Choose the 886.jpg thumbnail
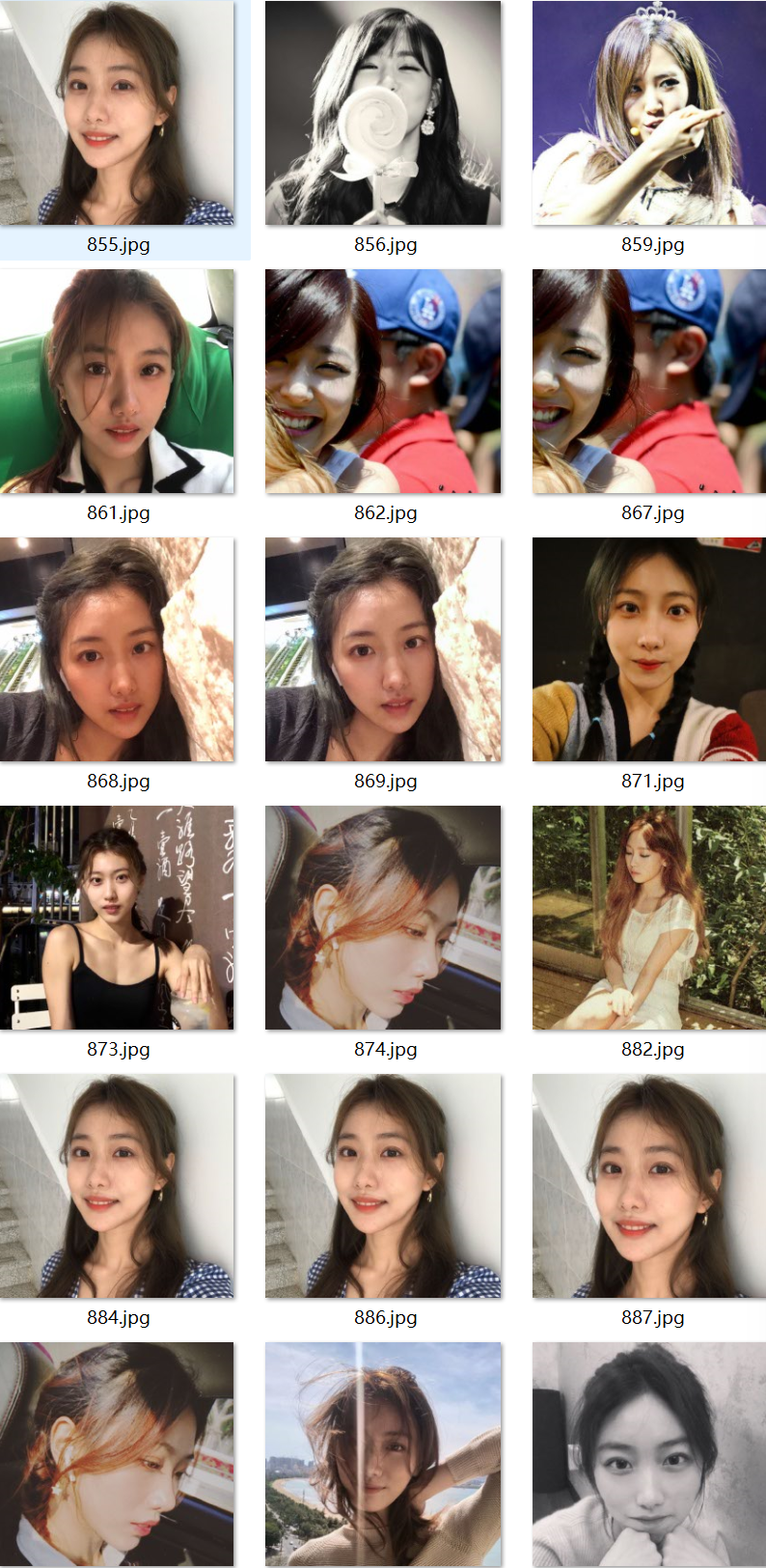The image size is (766, 1568). pyautogui.click(x=383, y=1186)
